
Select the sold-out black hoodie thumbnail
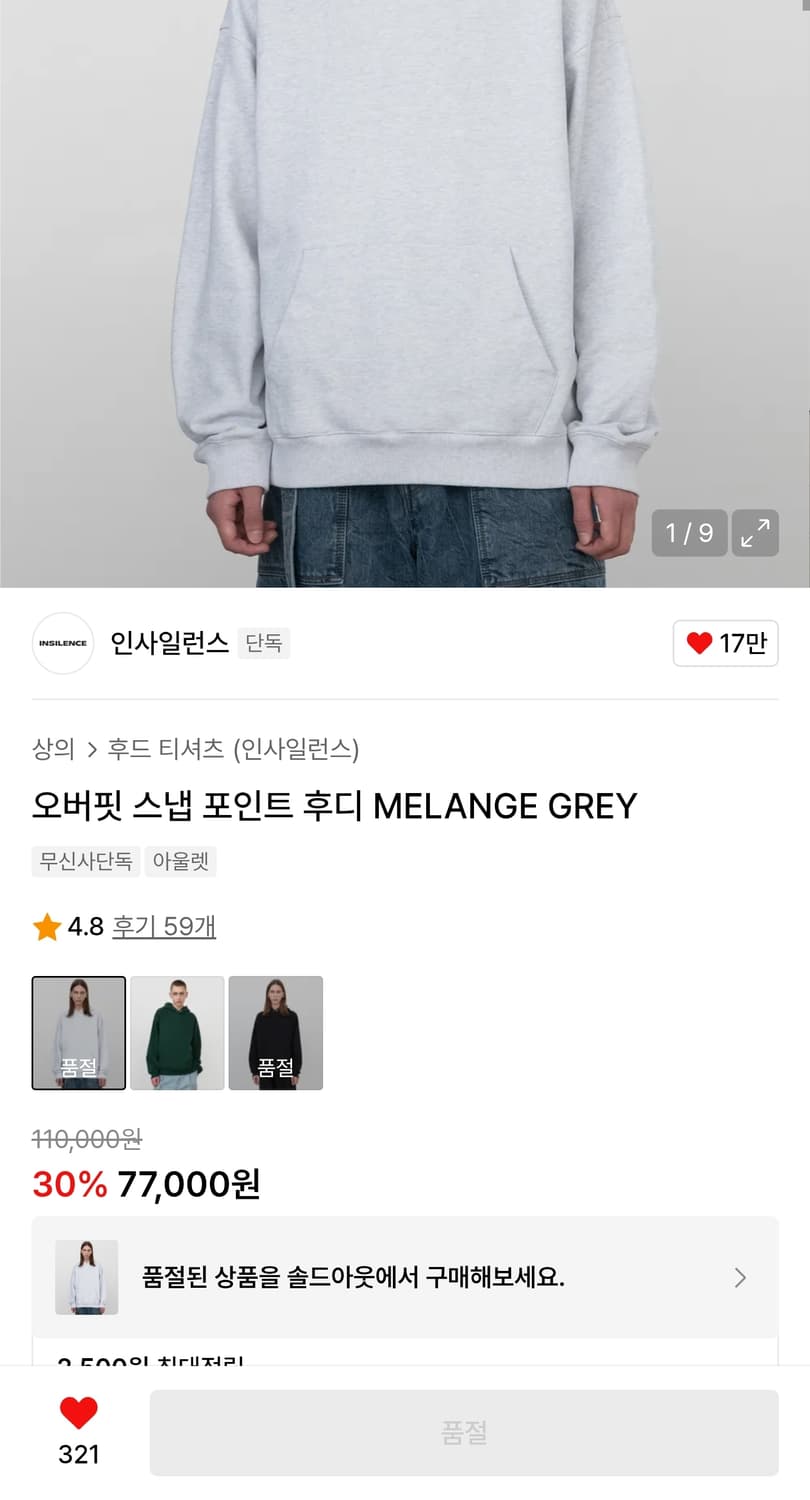tap(276, 1033)
